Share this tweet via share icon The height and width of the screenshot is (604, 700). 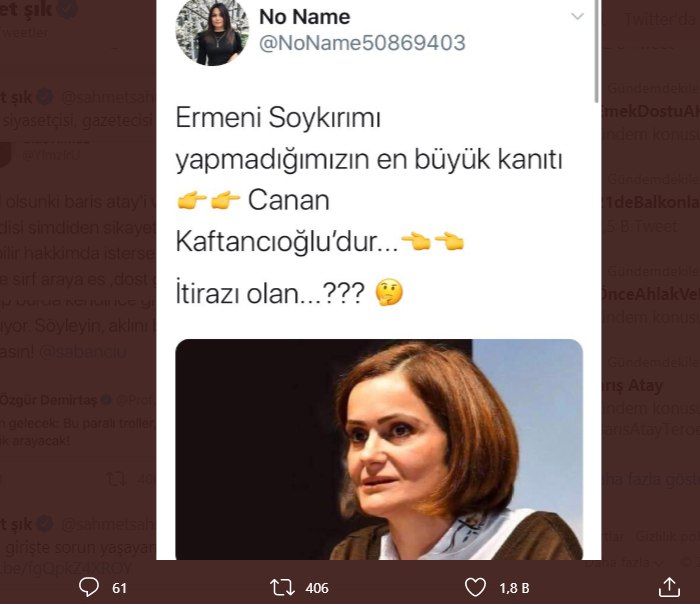[669, 586]
